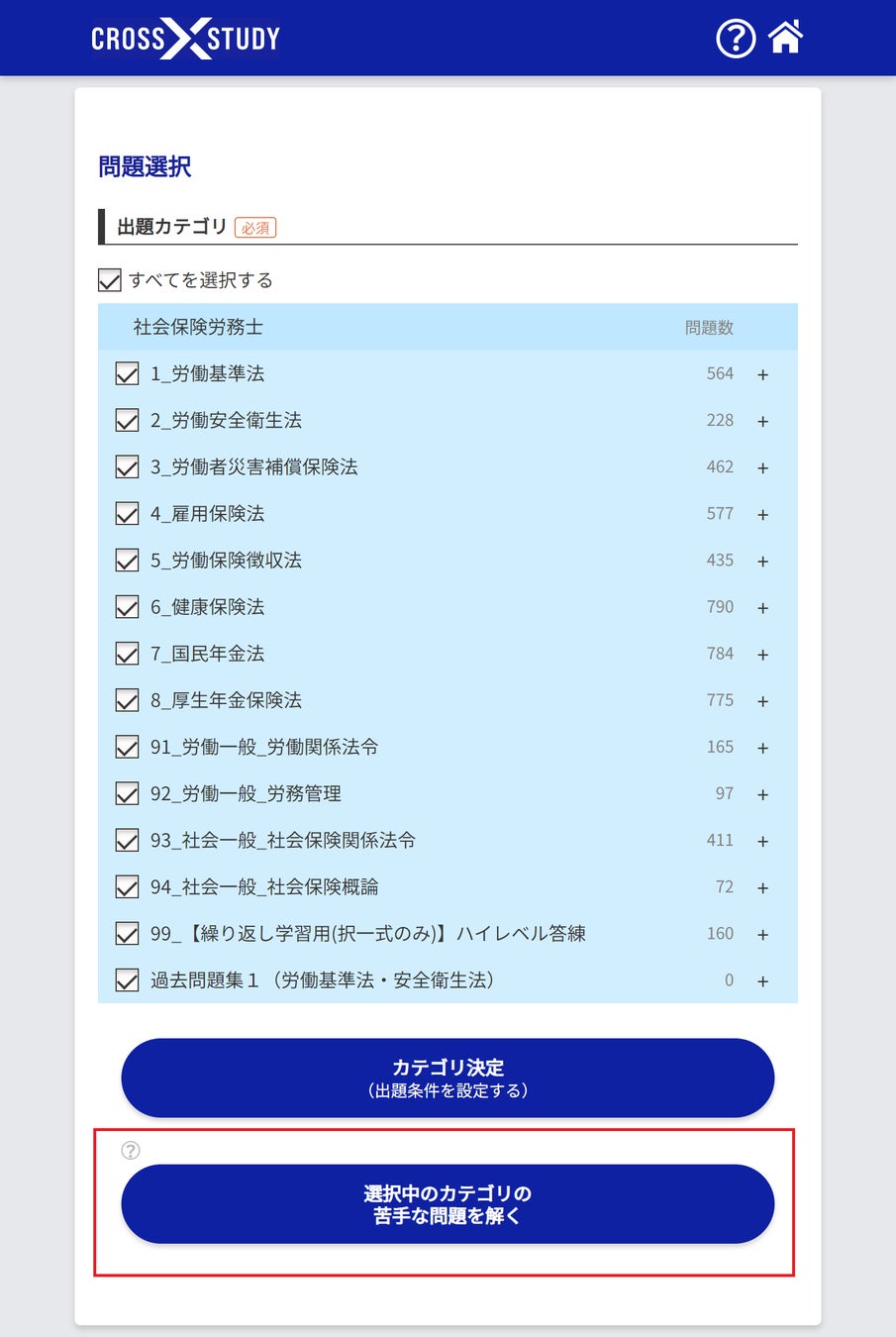
Task: Uncheck 3_労働者災害補償保険法 category
Action: click(x=127, y=466)
